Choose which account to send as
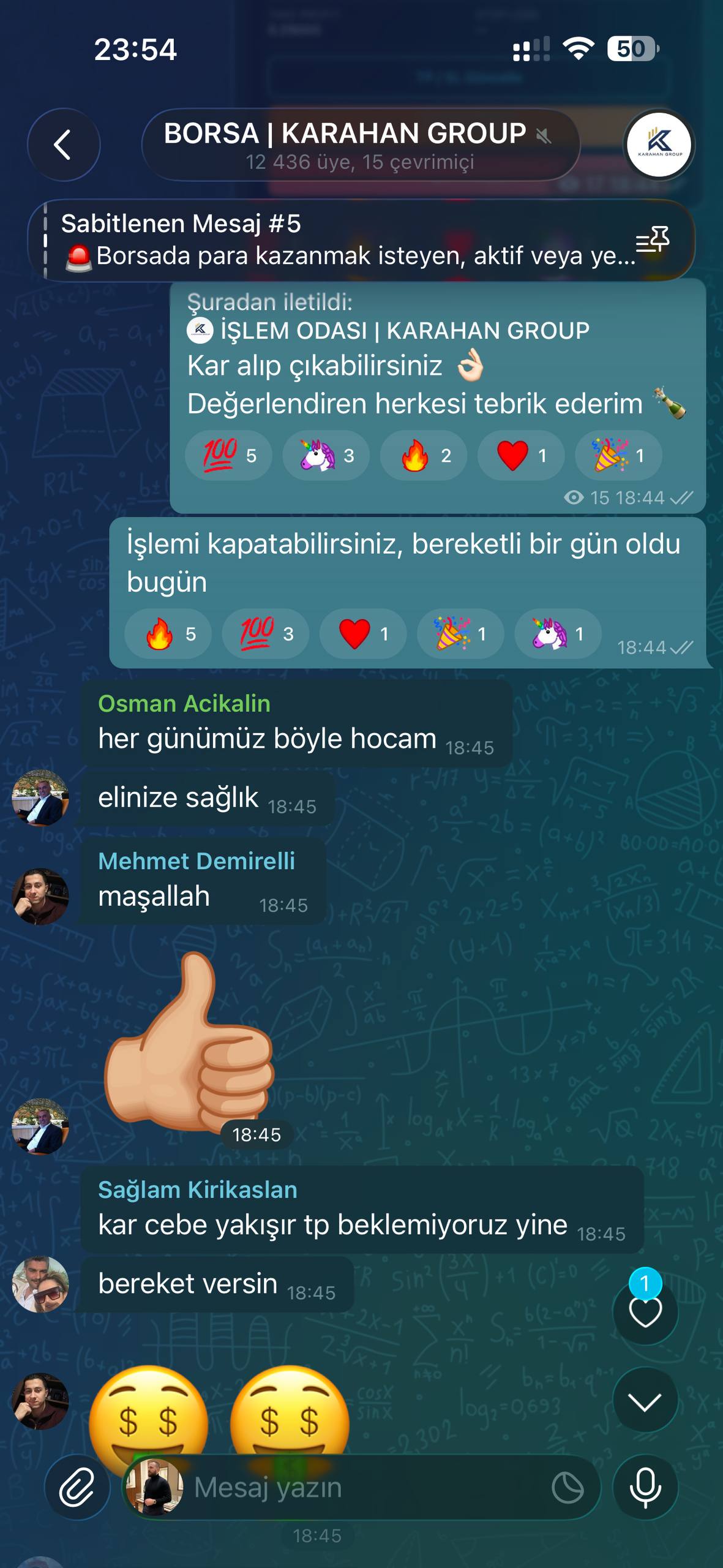This screenshot has height=1568, width=723. pos(154,1487)
